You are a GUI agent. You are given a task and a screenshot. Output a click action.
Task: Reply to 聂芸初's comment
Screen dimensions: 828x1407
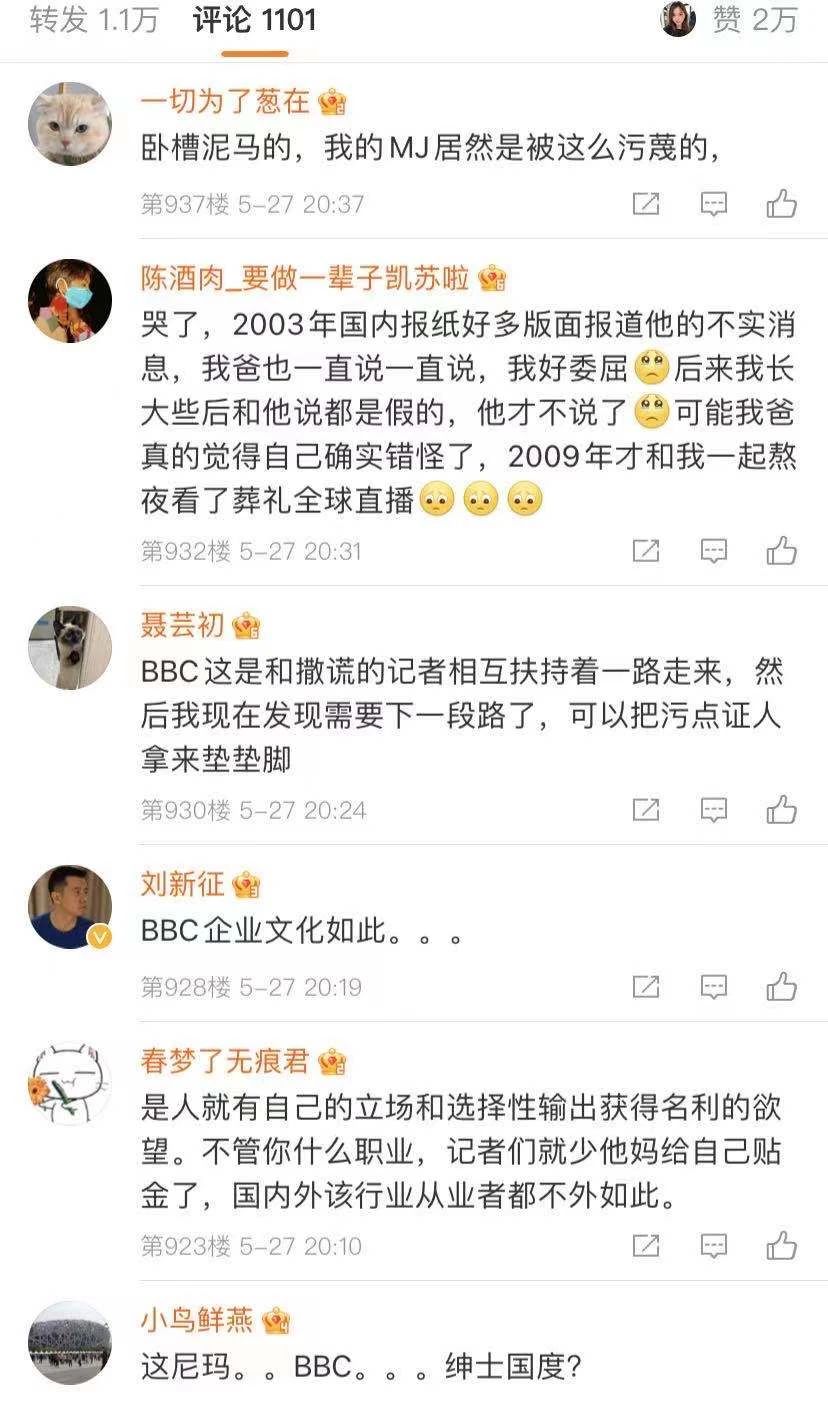(x=713, y=809)
